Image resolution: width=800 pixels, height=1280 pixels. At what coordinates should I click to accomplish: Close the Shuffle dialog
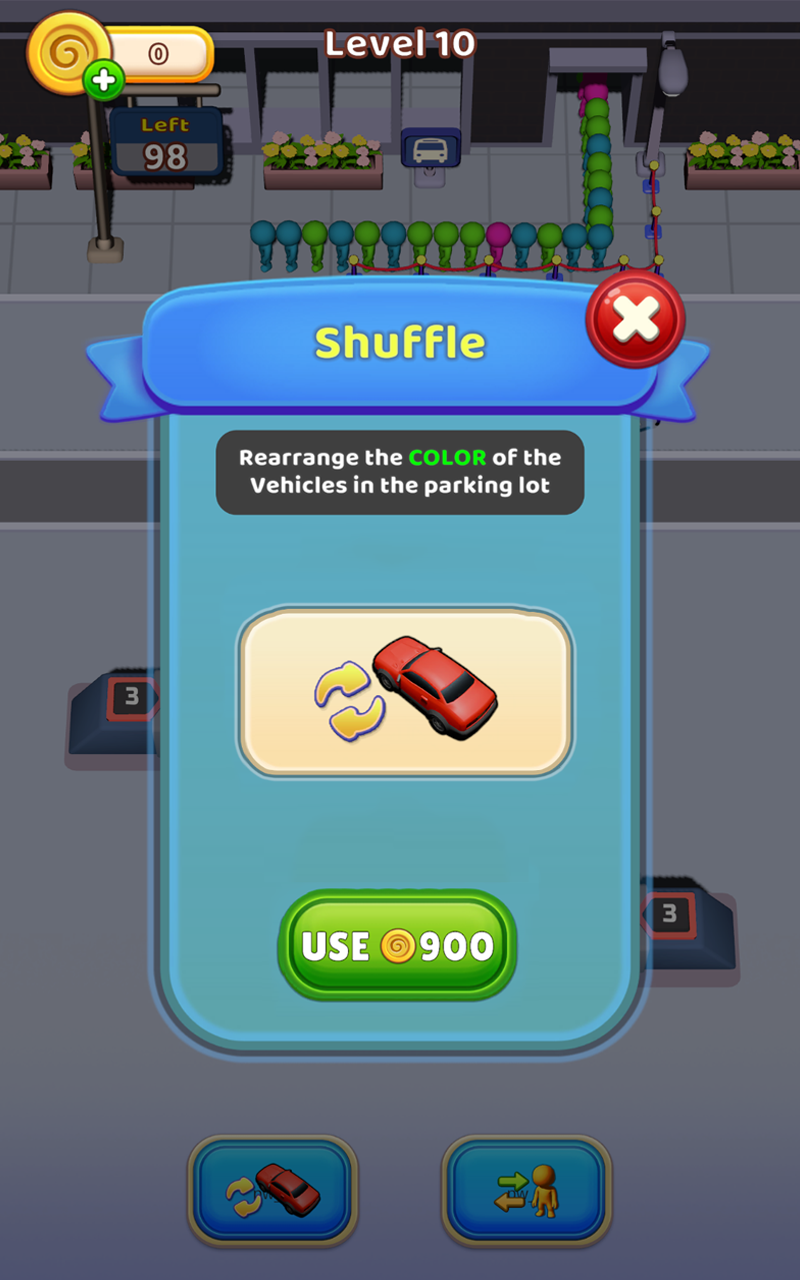(x=635, y=320)
